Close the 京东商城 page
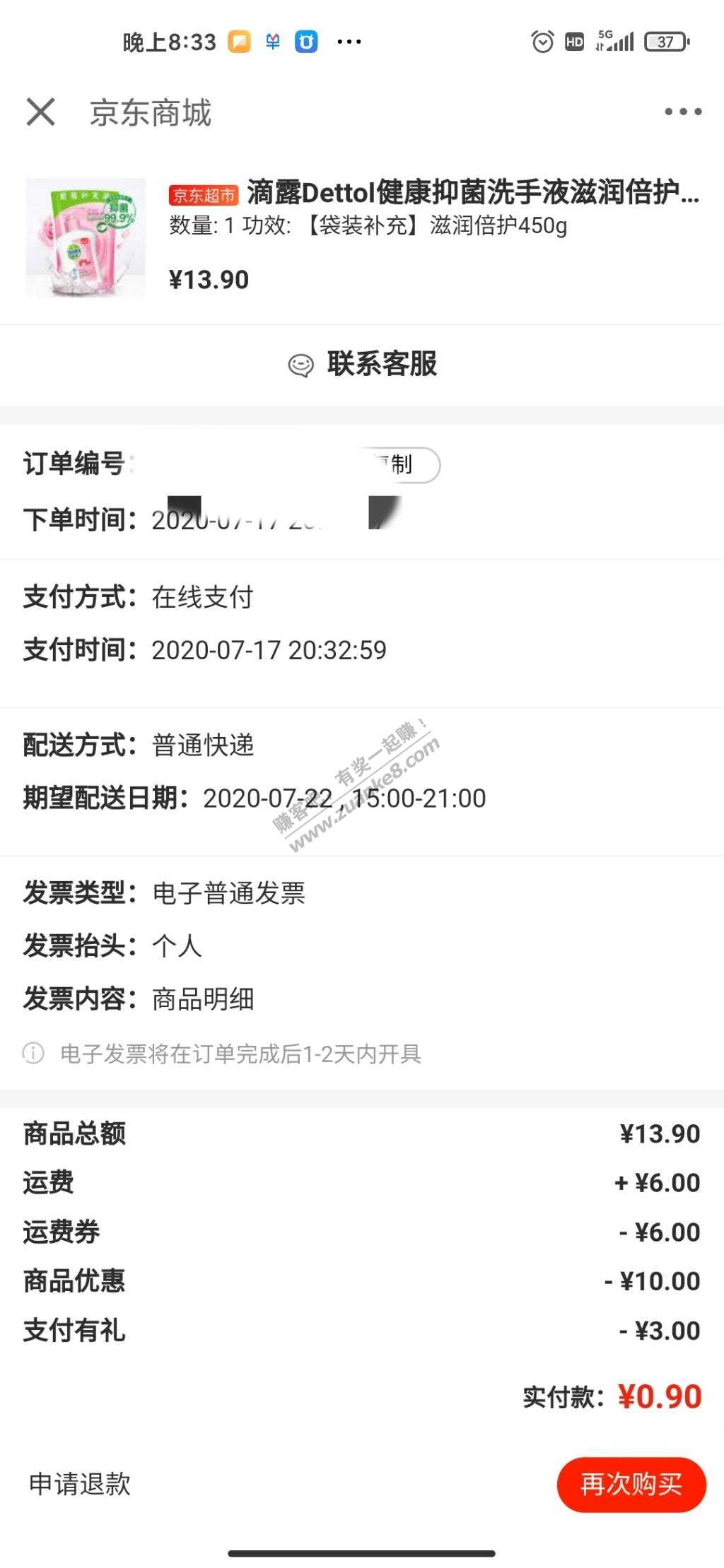 [40, 112]
